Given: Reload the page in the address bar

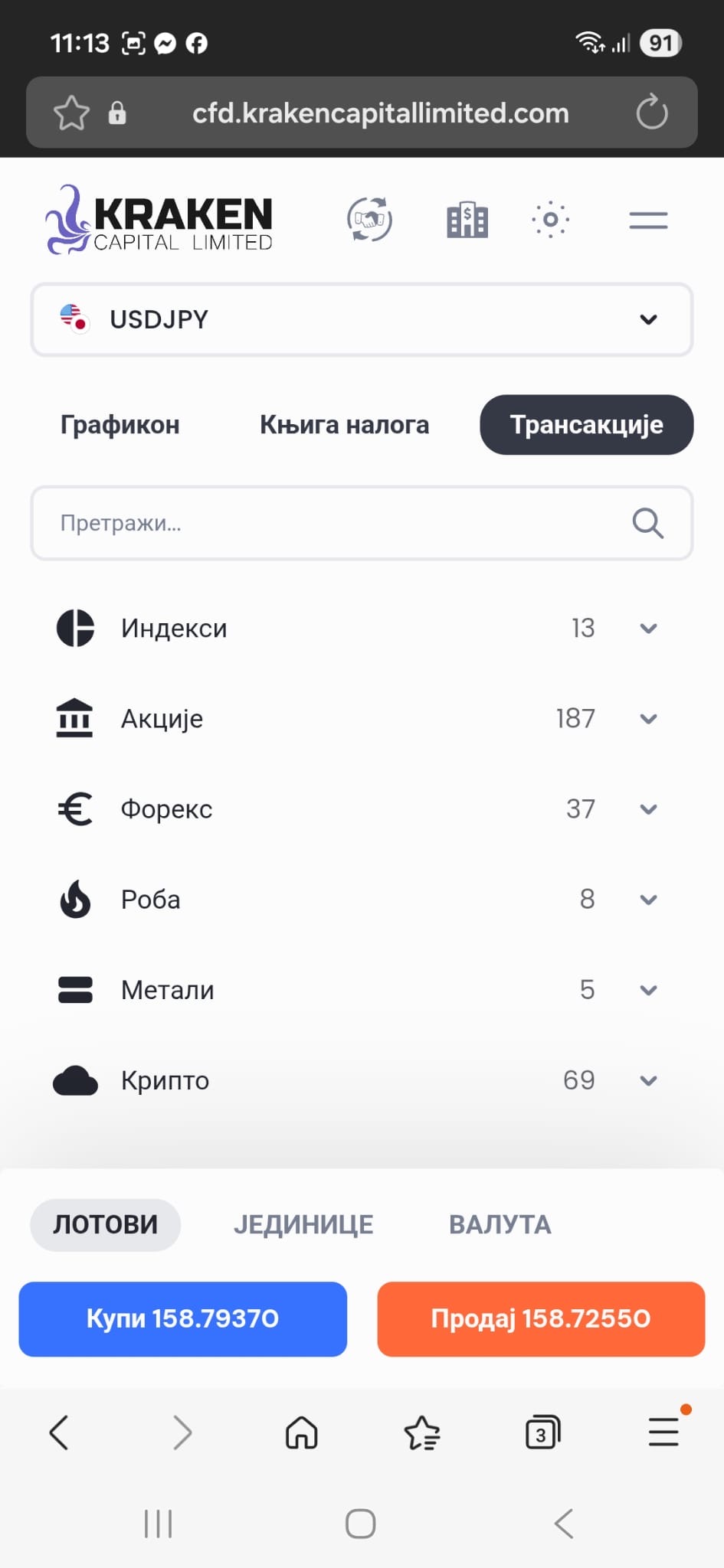Looking at the screenshot, I should coord(652,113).
